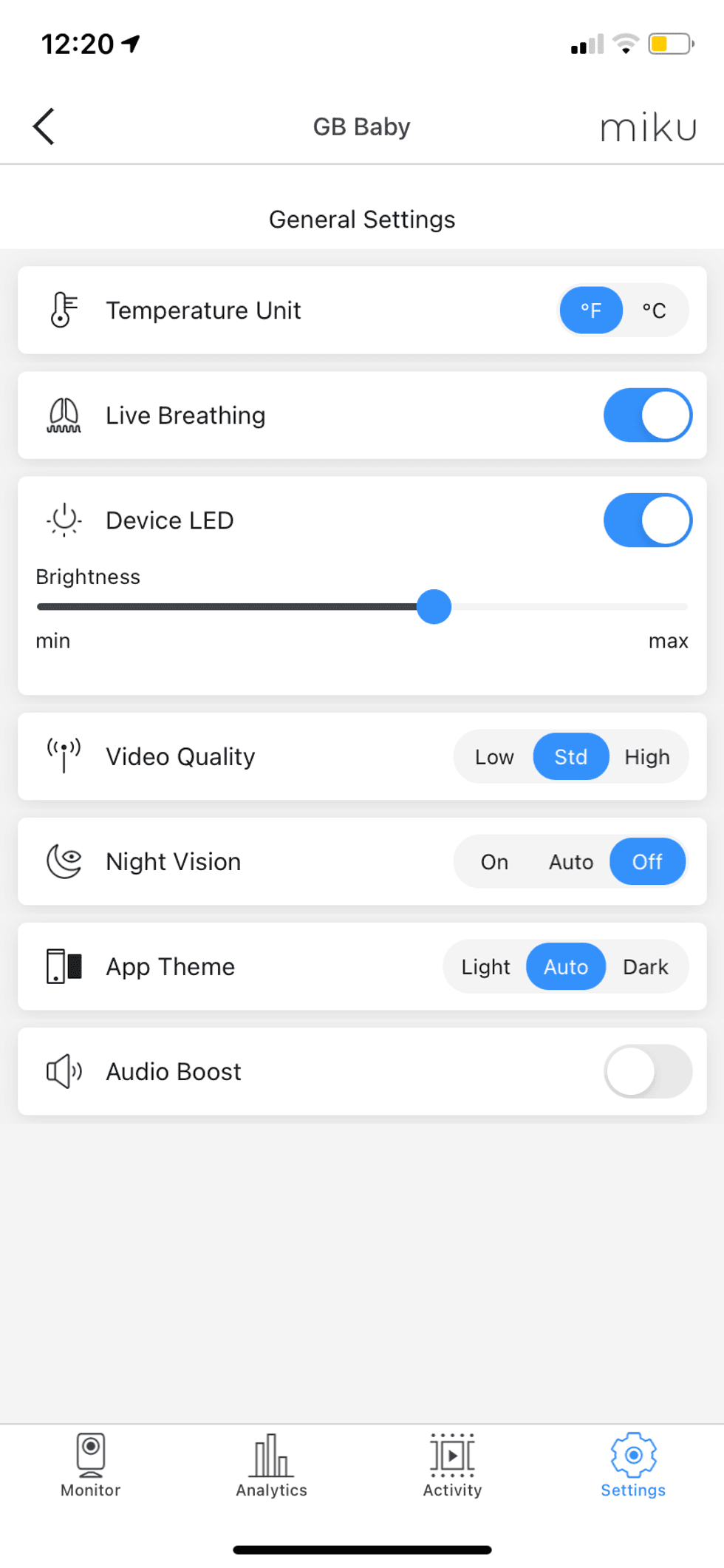
Task: Click the Audio Boost speaker icon
Action: (63, 1071)
